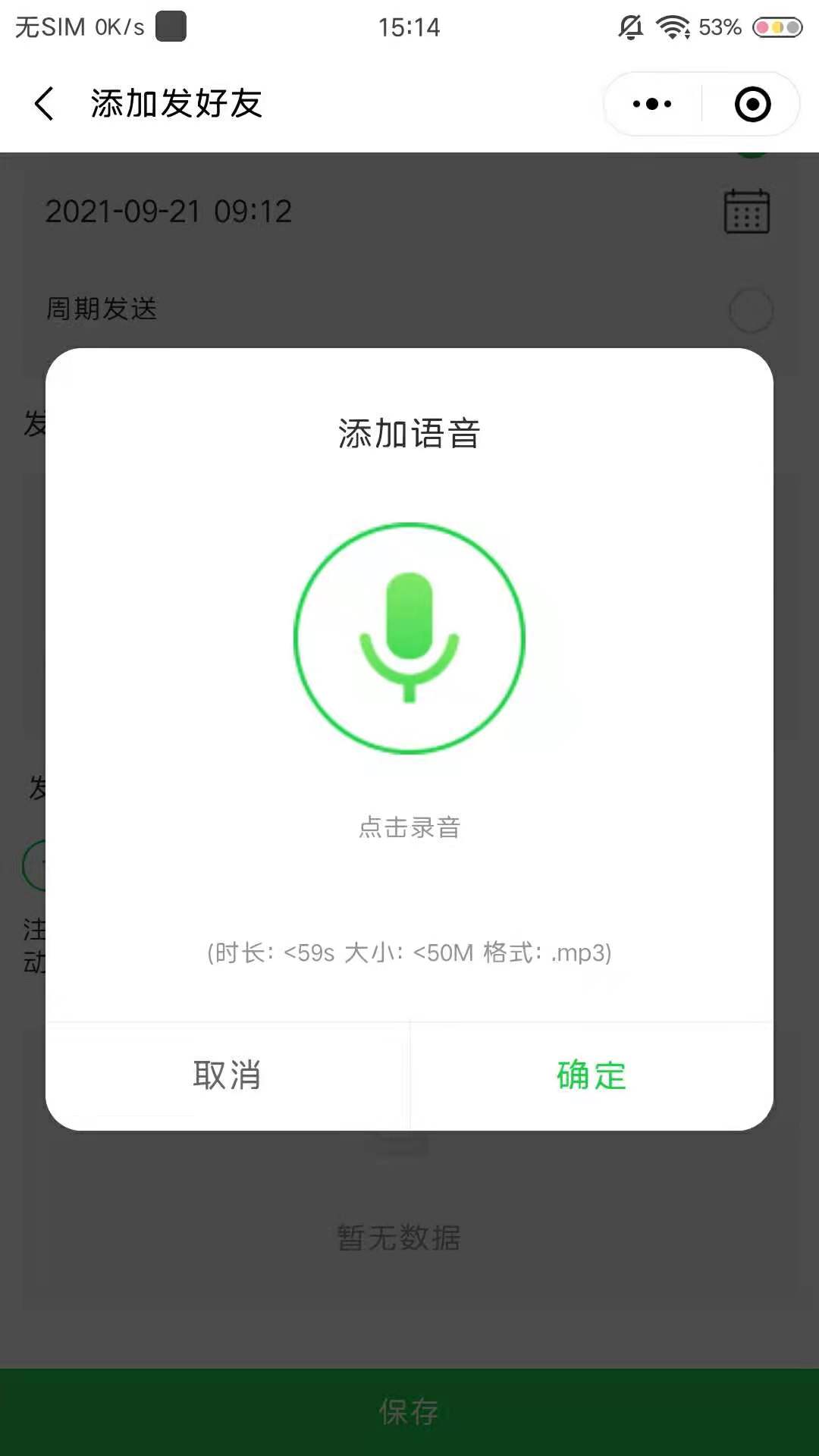Image resolution: width=819 pixels, height=1456 pixels.
Task: Open the calendar icon beside the date
Action: (747, 213)
